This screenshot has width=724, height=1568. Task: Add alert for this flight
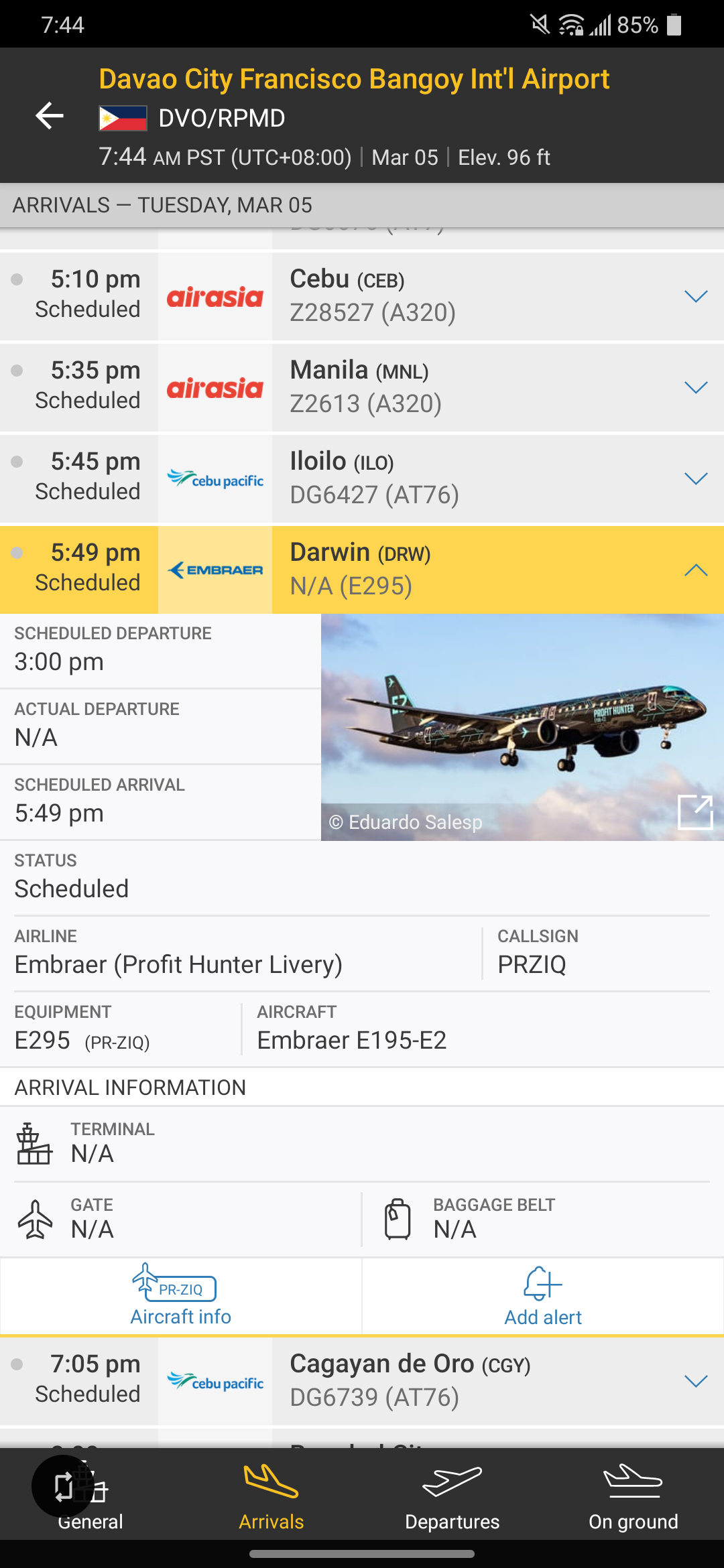[542, 1296]
